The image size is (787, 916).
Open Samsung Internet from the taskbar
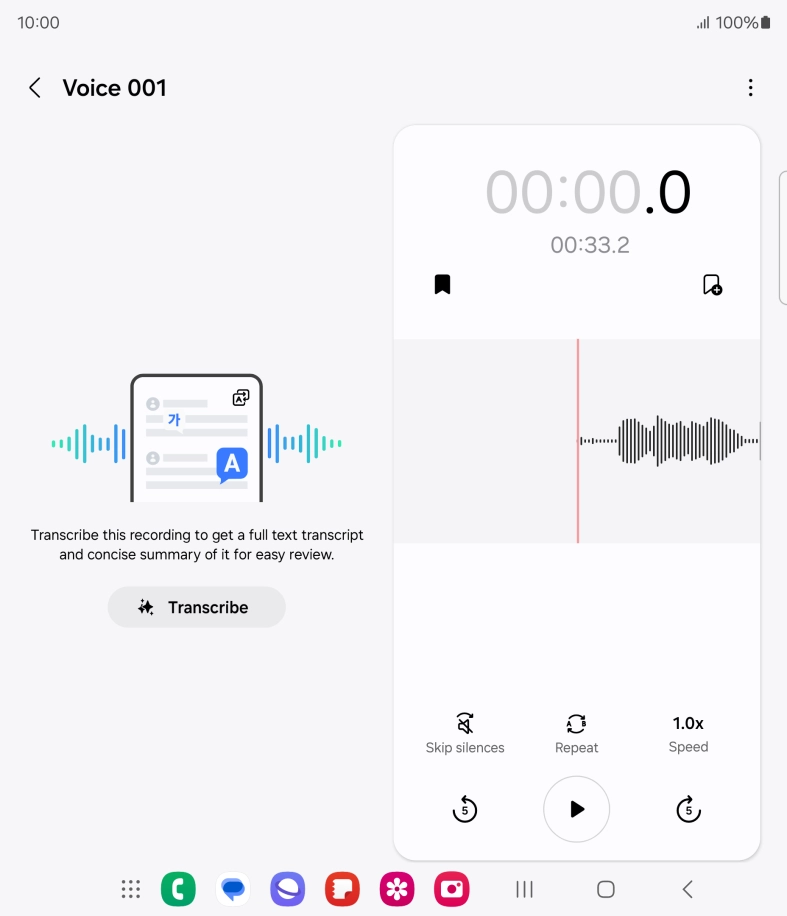[287, 888]
